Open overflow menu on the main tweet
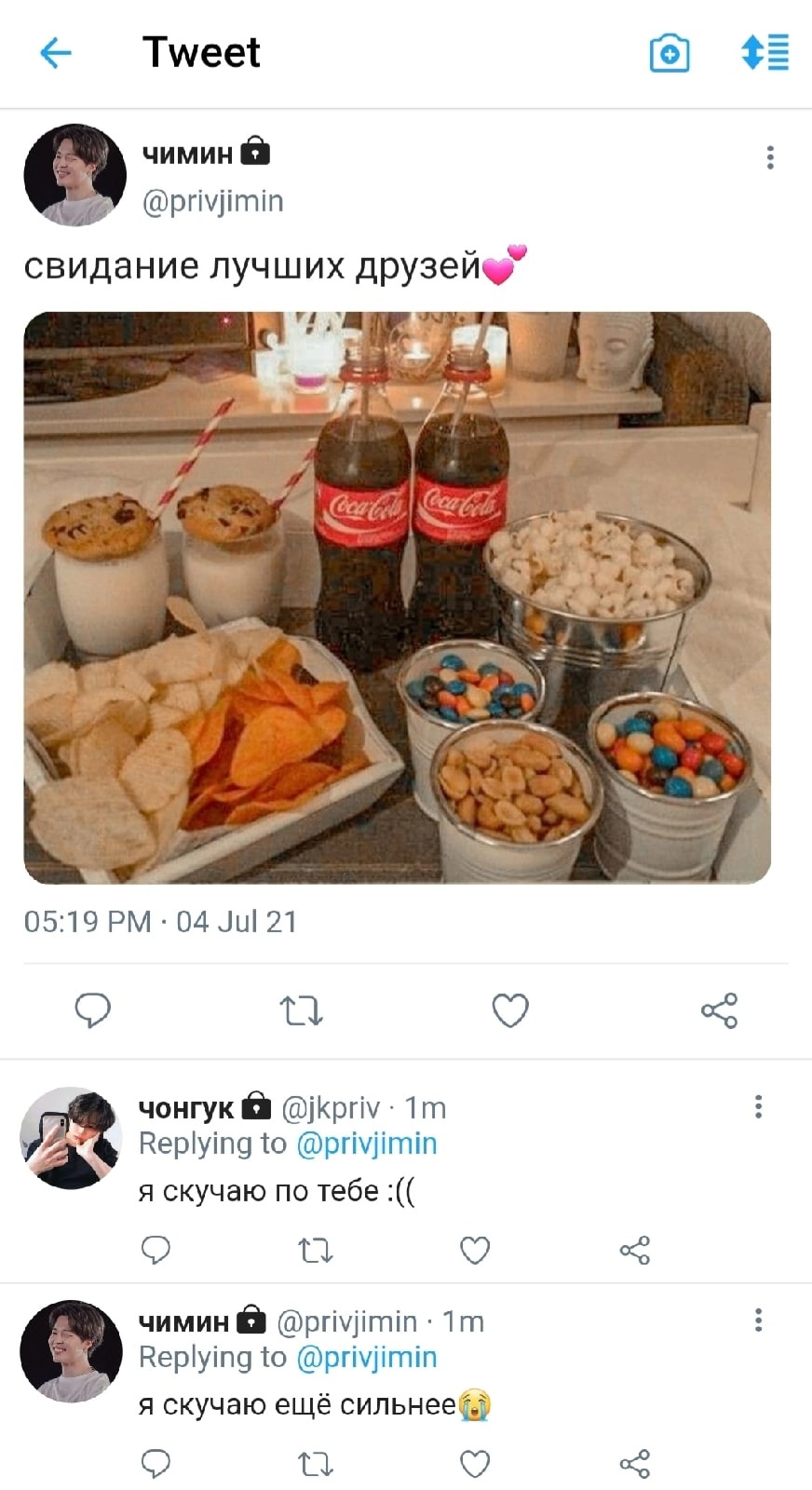 pyautogui.click(x=770, y=157)
